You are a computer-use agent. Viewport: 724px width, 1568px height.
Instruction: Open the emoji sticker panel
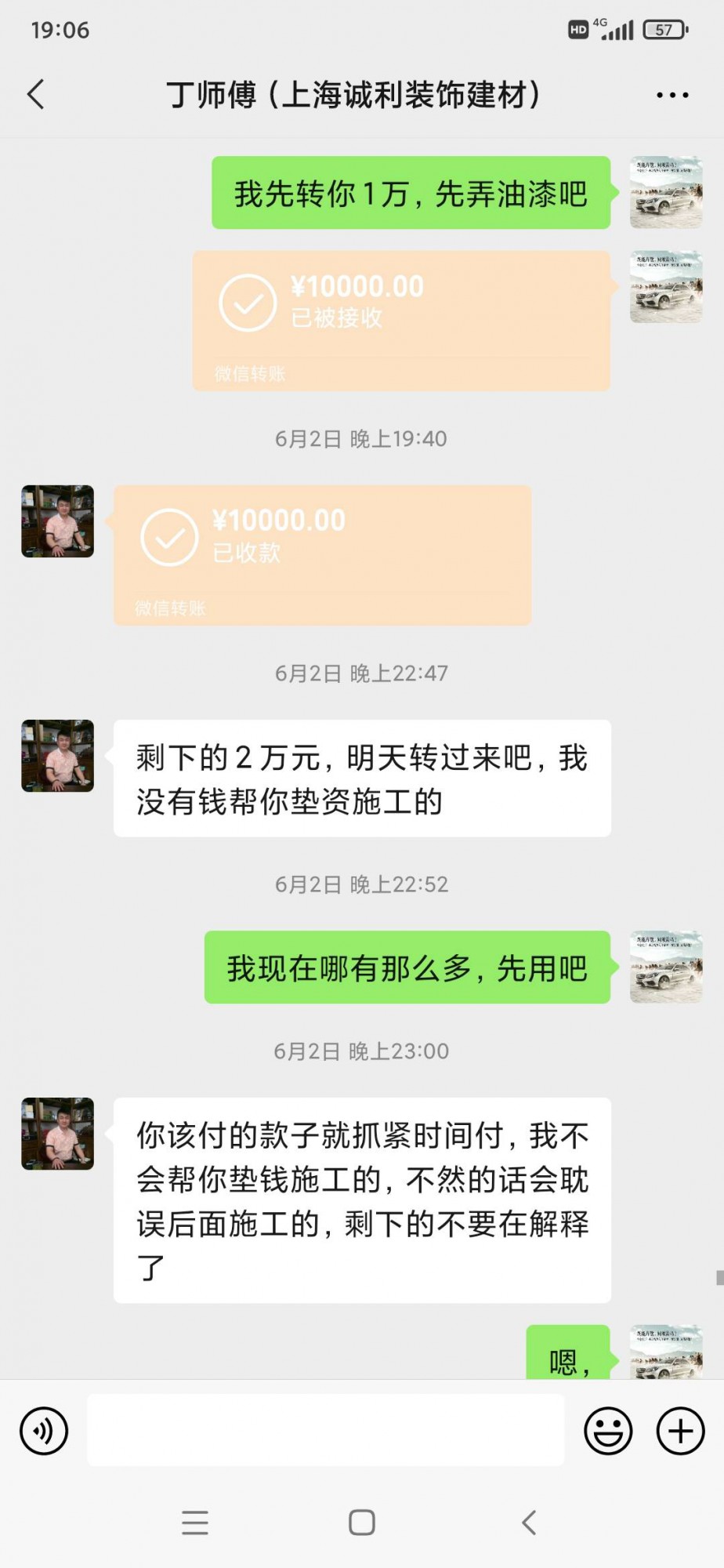(x=608, y=1431)
